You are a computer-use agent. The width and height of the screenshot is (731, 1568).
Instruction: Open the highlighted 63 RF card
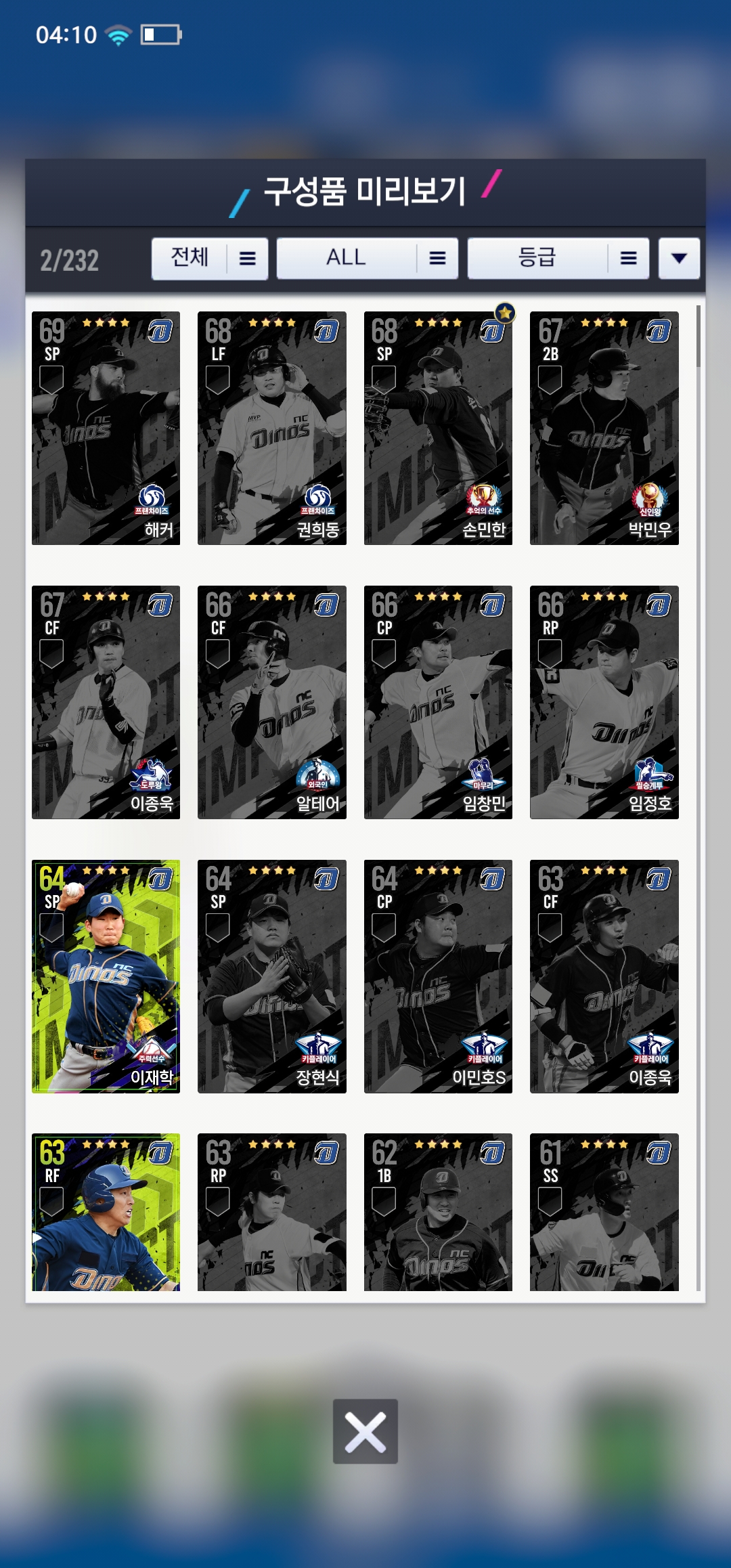coord(106,1212)
